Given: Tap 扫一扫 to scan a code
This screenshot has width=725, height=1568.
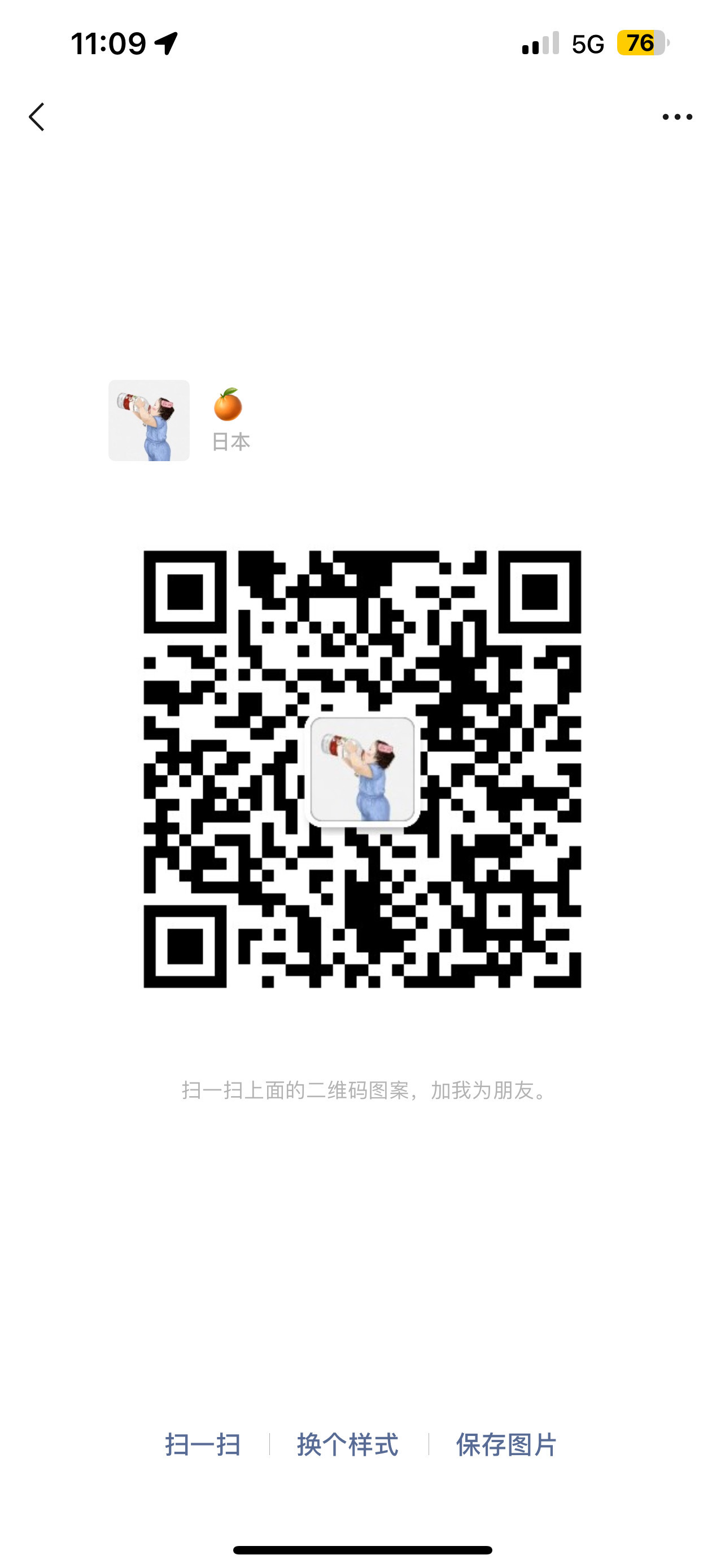Looking at the screenshot, I should pos(203,1444).
